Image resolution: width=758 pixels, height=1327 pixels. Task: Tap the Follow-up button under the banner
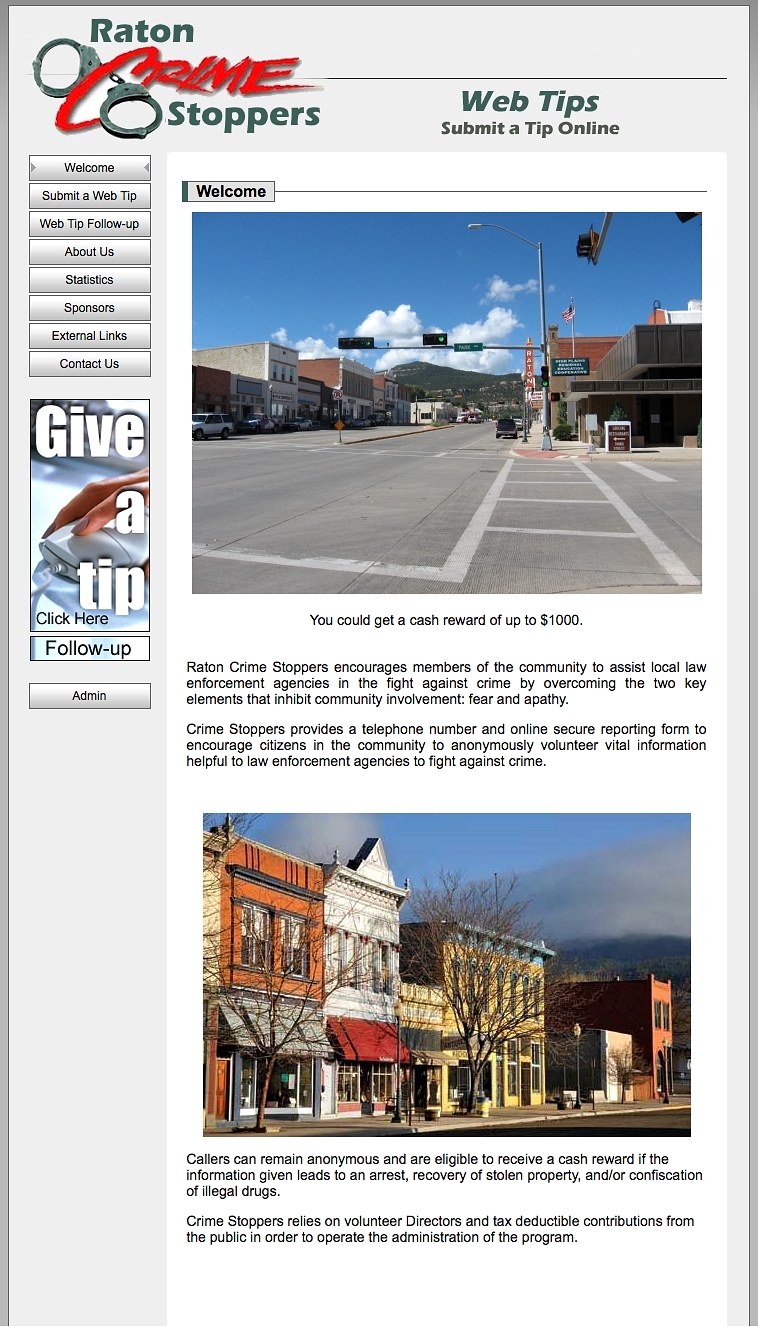[90, 648]
